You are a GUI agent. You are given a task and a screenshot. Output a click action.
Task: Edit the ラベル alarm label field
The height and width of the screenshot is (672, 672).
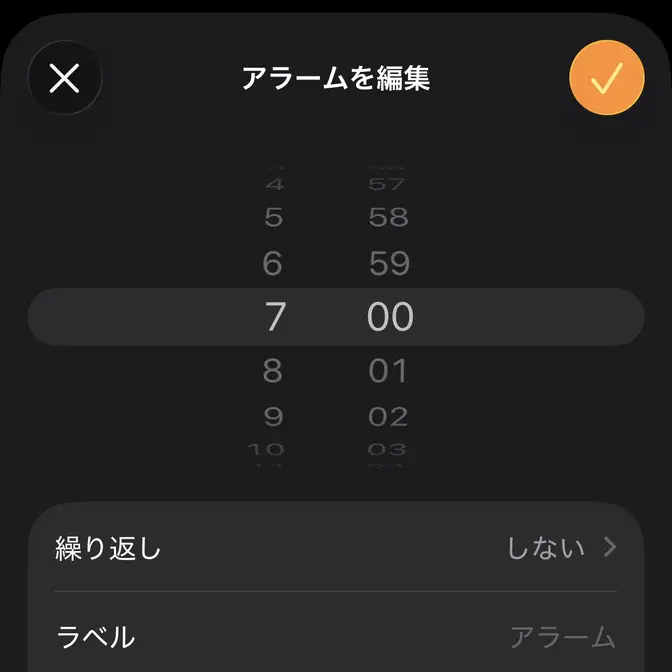pyautogui.click(x=560, y=637)
